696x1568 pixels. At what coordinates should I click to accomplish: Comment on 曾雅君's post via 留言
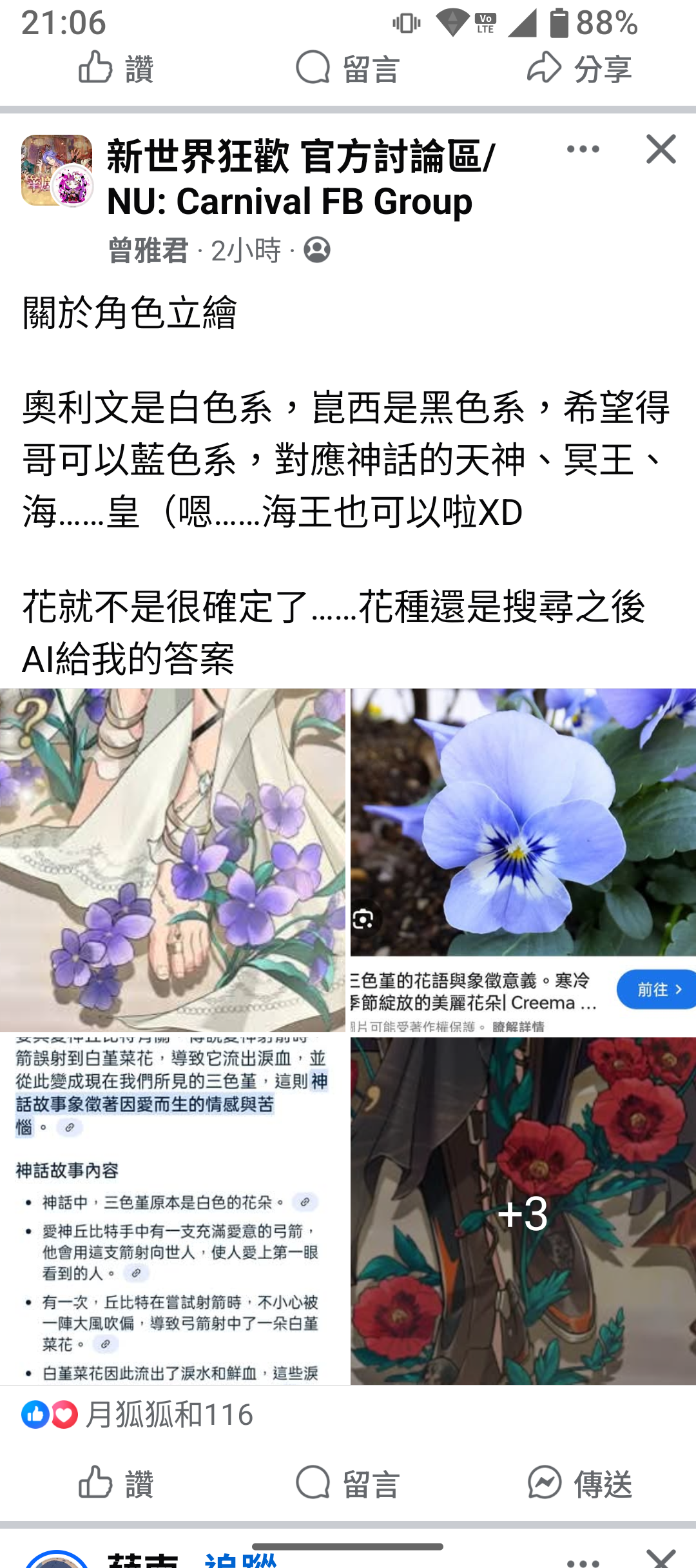pos(348,1483)
